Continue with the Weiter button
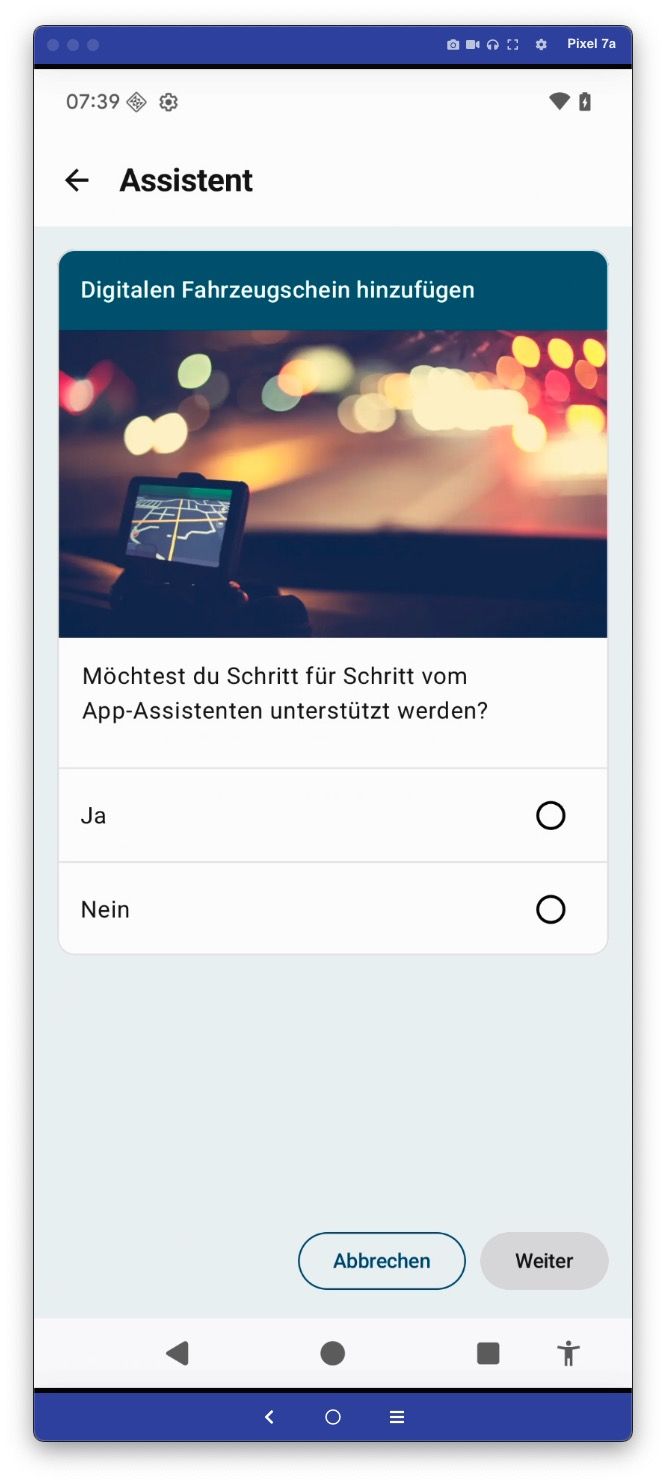This screenshot has width=666, height=1483. (544, 1261)
